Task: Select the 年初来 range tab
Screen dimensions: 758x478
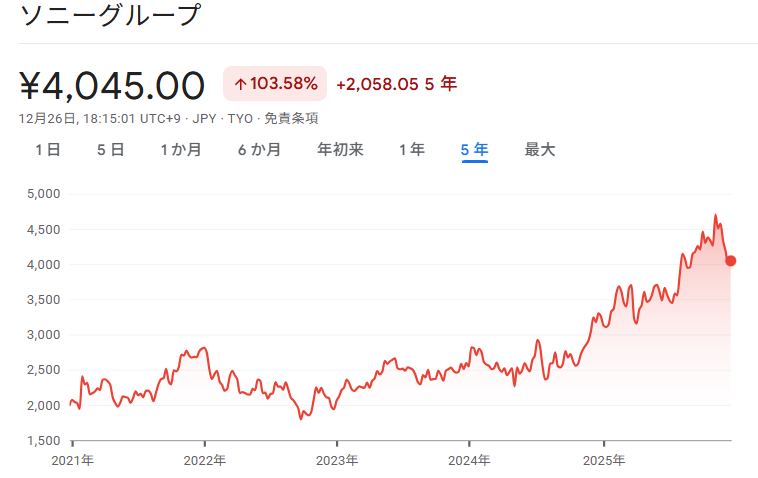Action: 340,150
